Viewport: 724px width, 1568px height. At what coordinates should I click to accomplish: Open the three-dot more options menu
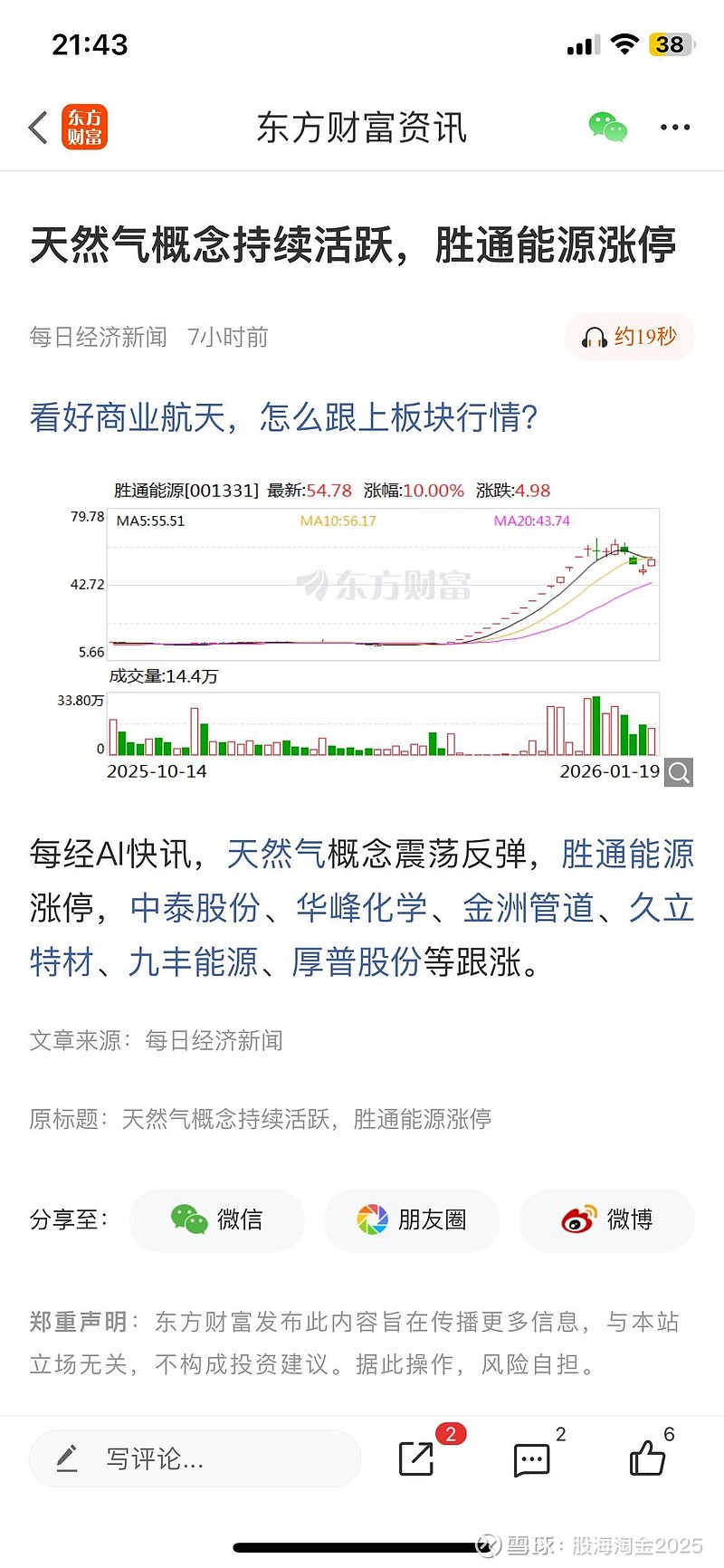coord(674,127)
